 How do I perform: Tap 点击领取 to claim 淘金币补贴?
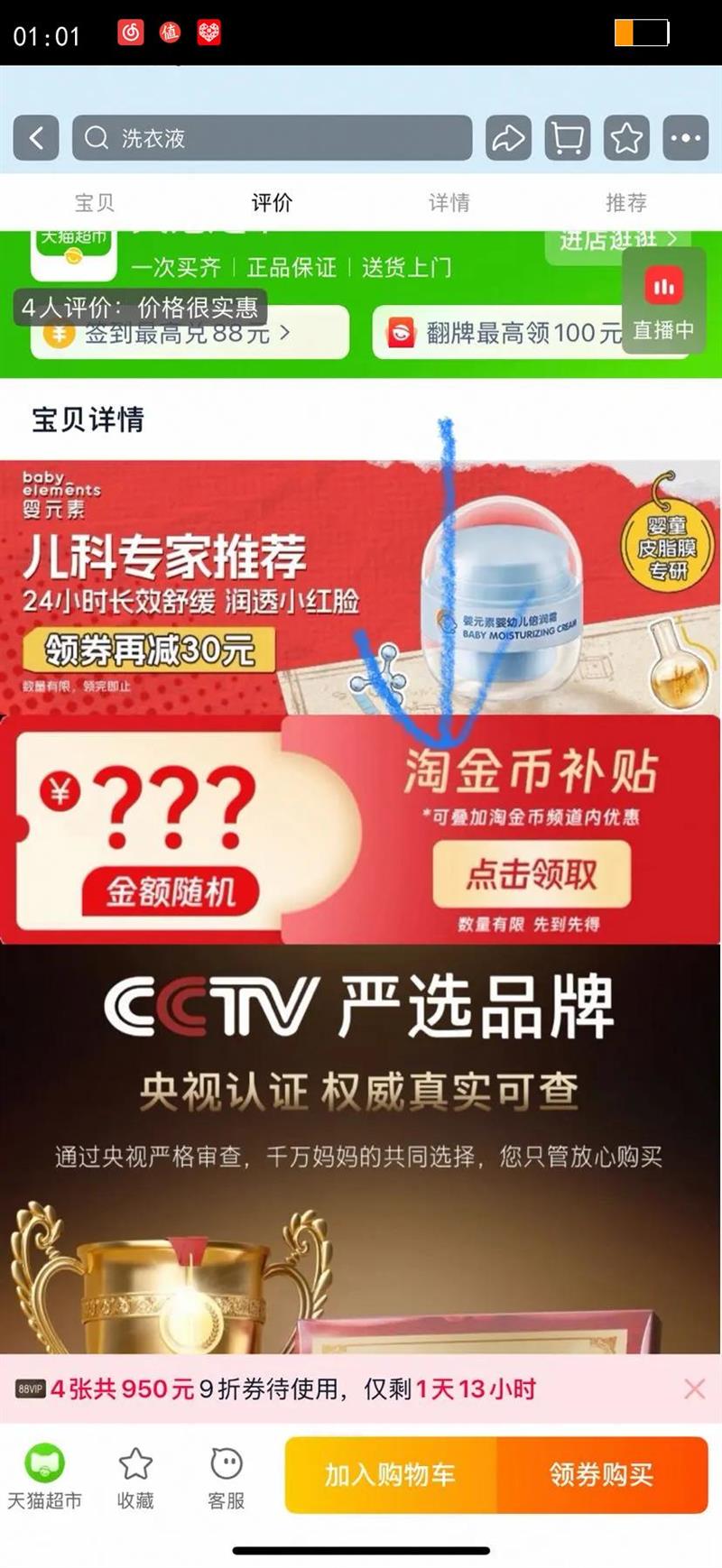coord(532,874)
